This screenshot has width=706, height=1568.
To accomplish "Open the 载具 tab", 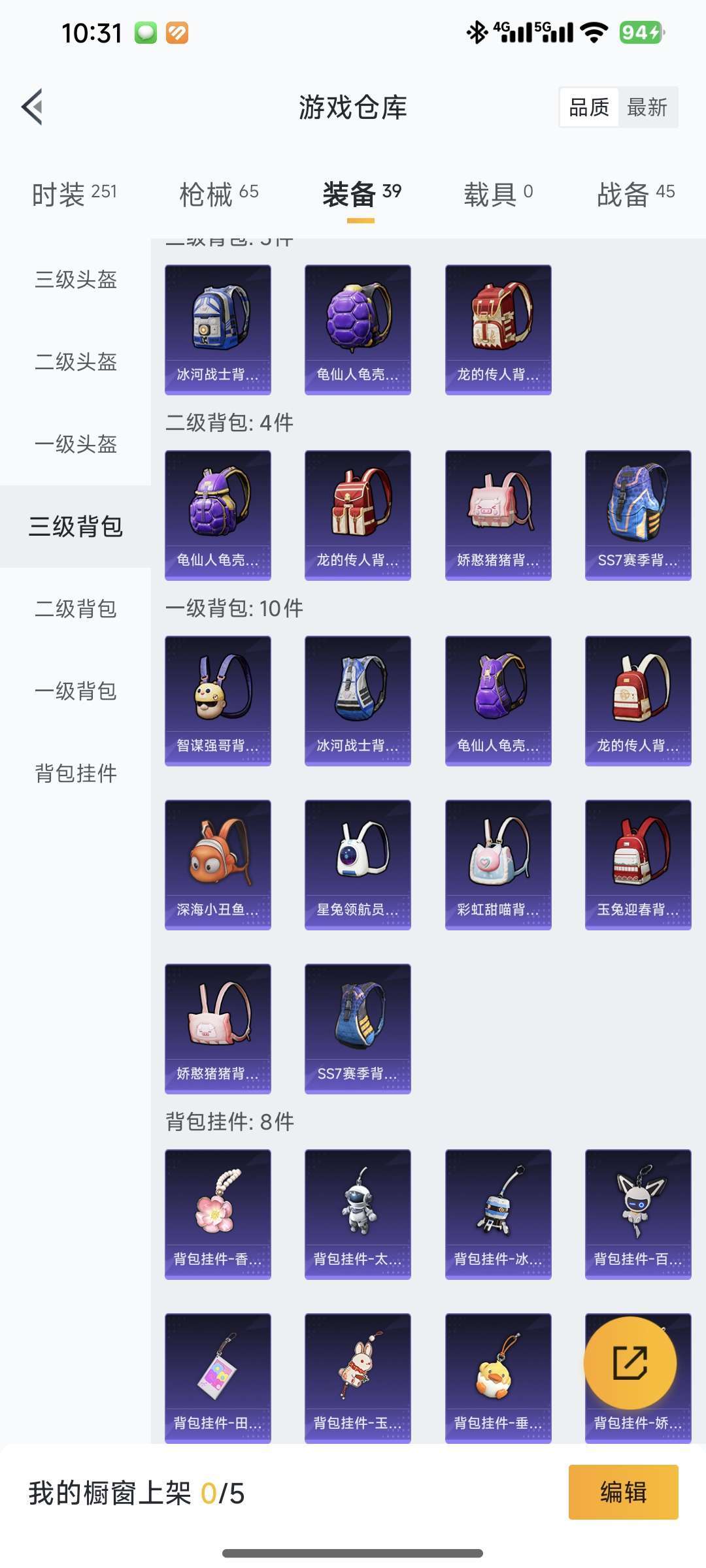I will [498, 193].
